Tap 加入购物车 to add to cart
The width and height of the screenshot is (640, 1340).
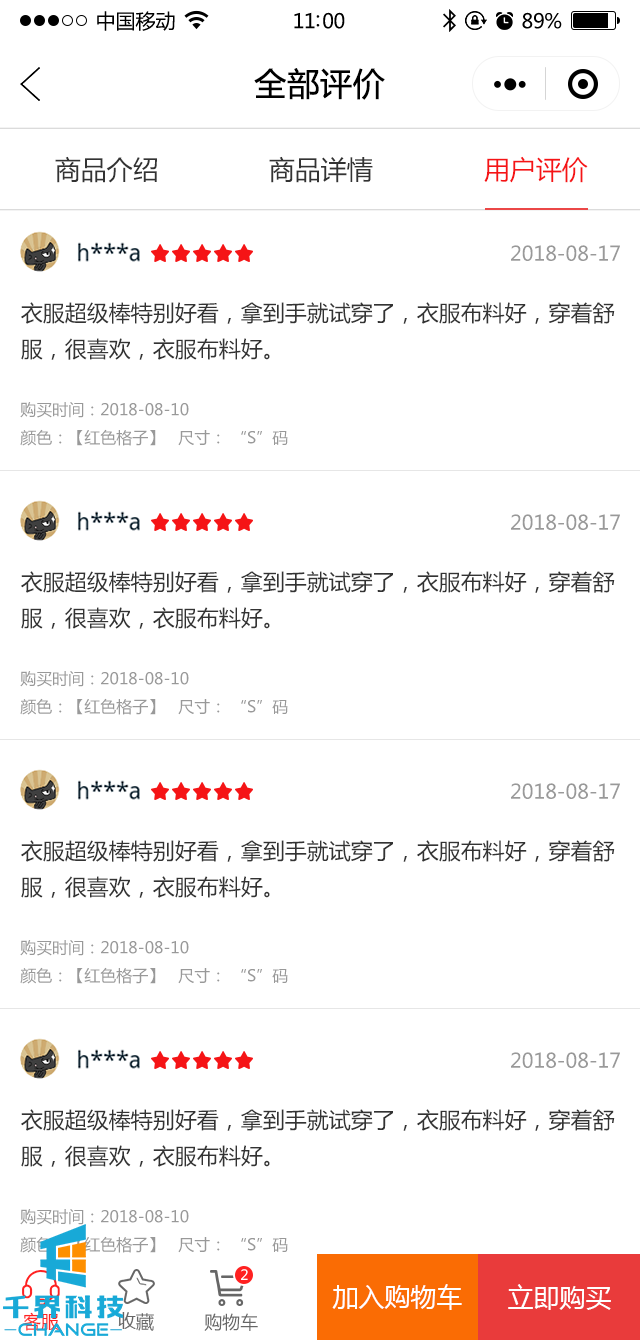(397, 1297)
